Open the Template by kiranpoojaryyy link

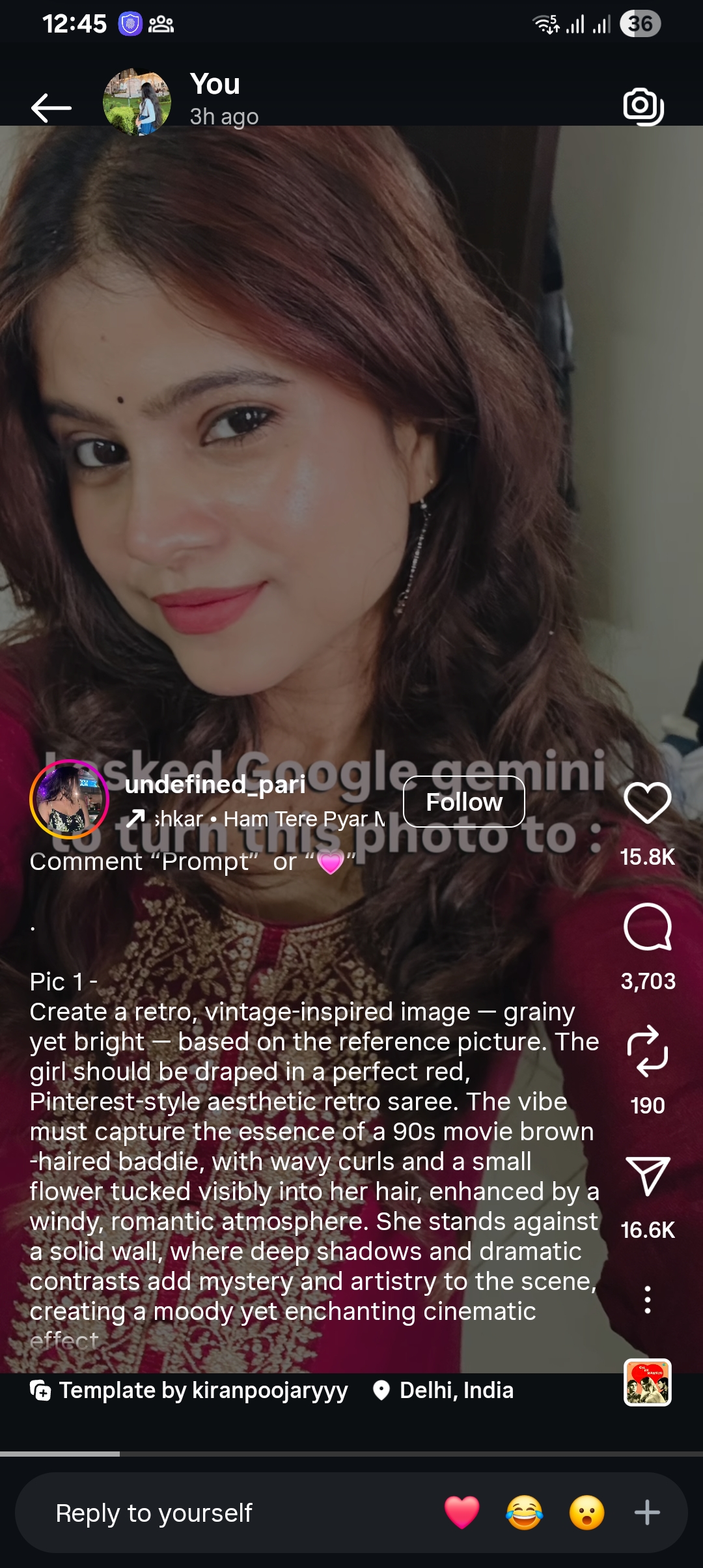(189, 1390)
